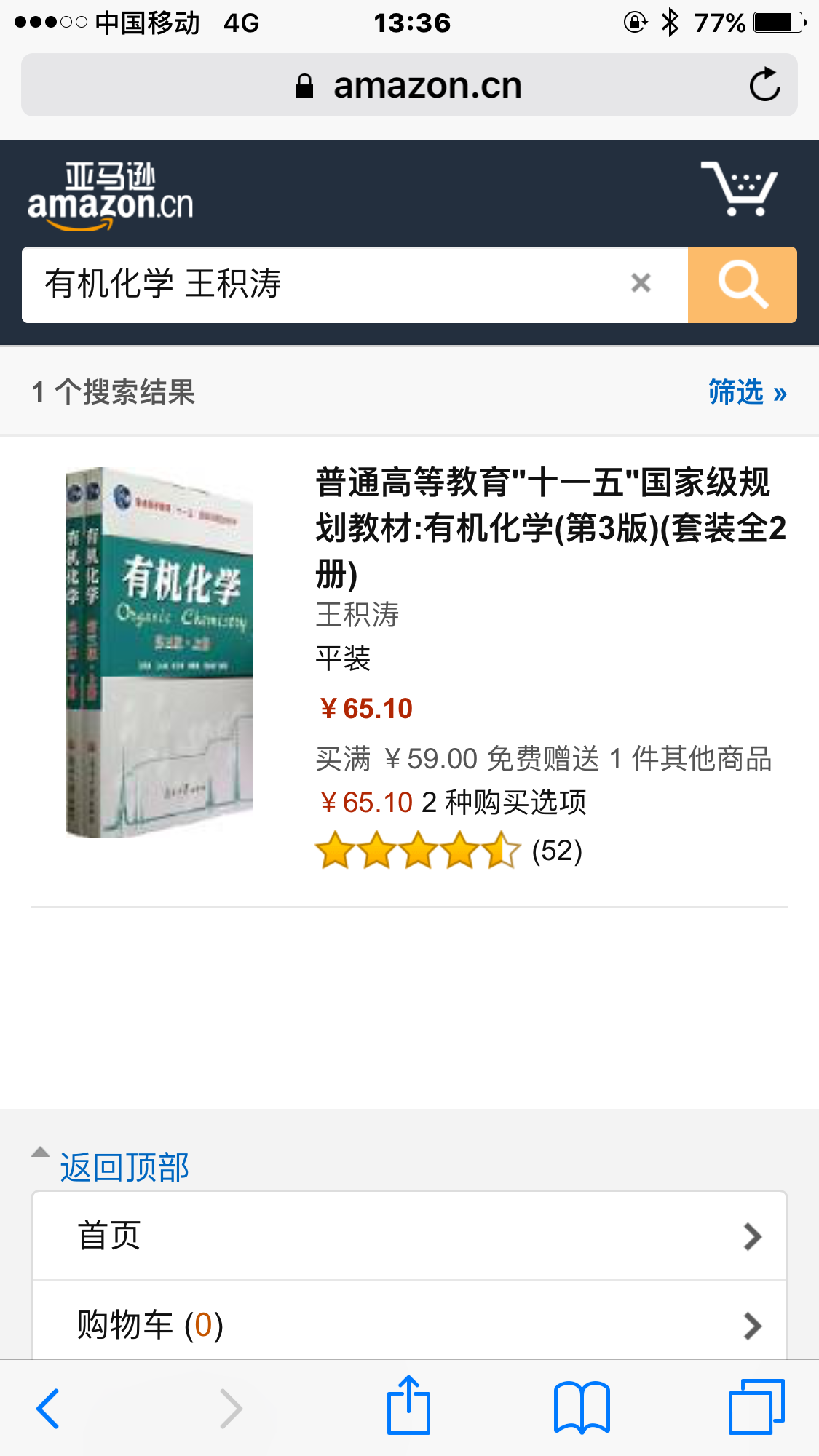This screenshot has height=1456, width=819.
Task: Open the Safari share sheet
Action: (408, 1405)
